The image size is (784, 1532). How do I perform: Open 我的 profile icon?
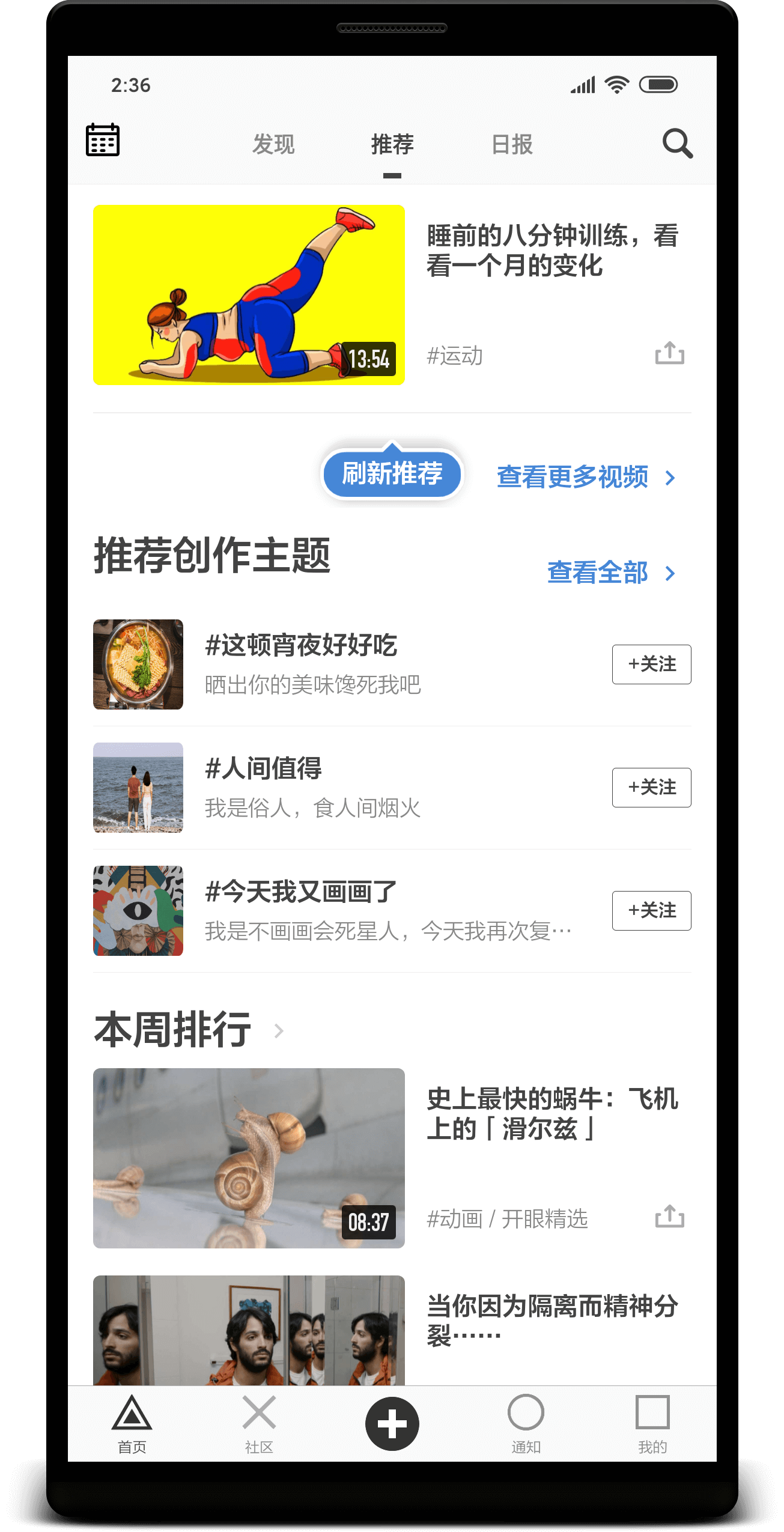652,1423
